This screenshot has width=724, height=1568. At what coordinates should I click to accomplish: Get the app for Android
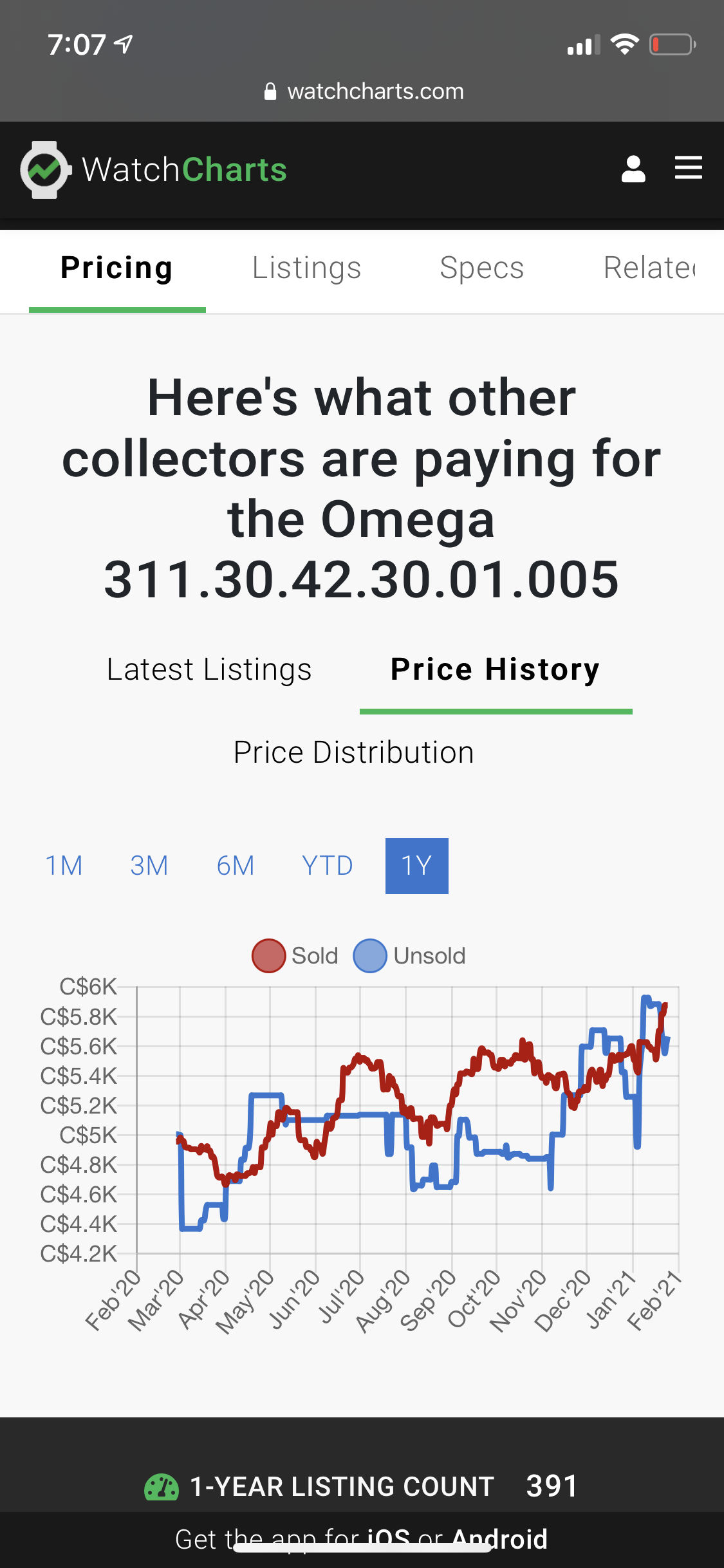pyautogui.click(x=499, y=1539)
